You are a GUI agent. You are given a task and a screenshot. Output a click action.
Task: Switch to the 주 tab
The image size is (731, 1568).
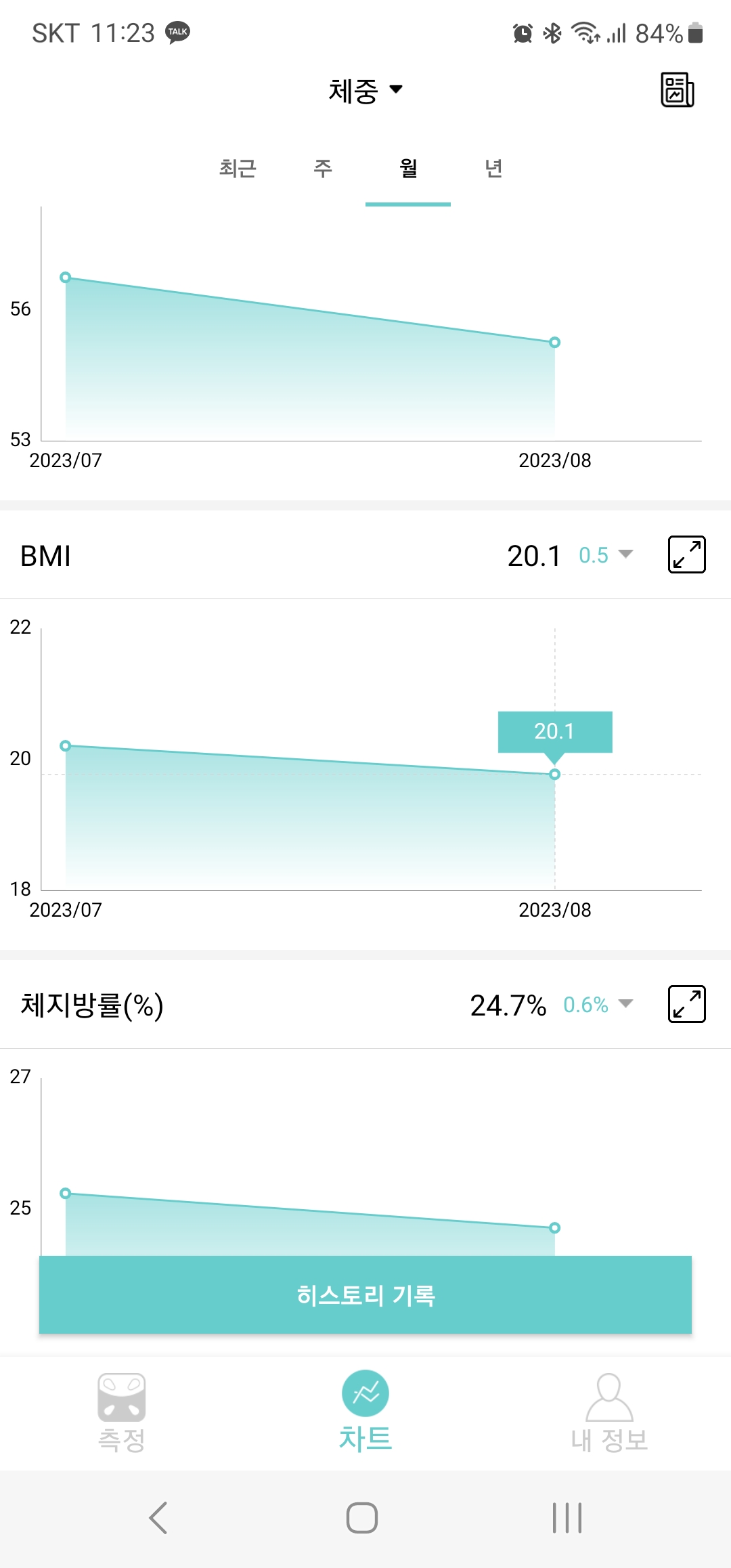coord(323,169)
